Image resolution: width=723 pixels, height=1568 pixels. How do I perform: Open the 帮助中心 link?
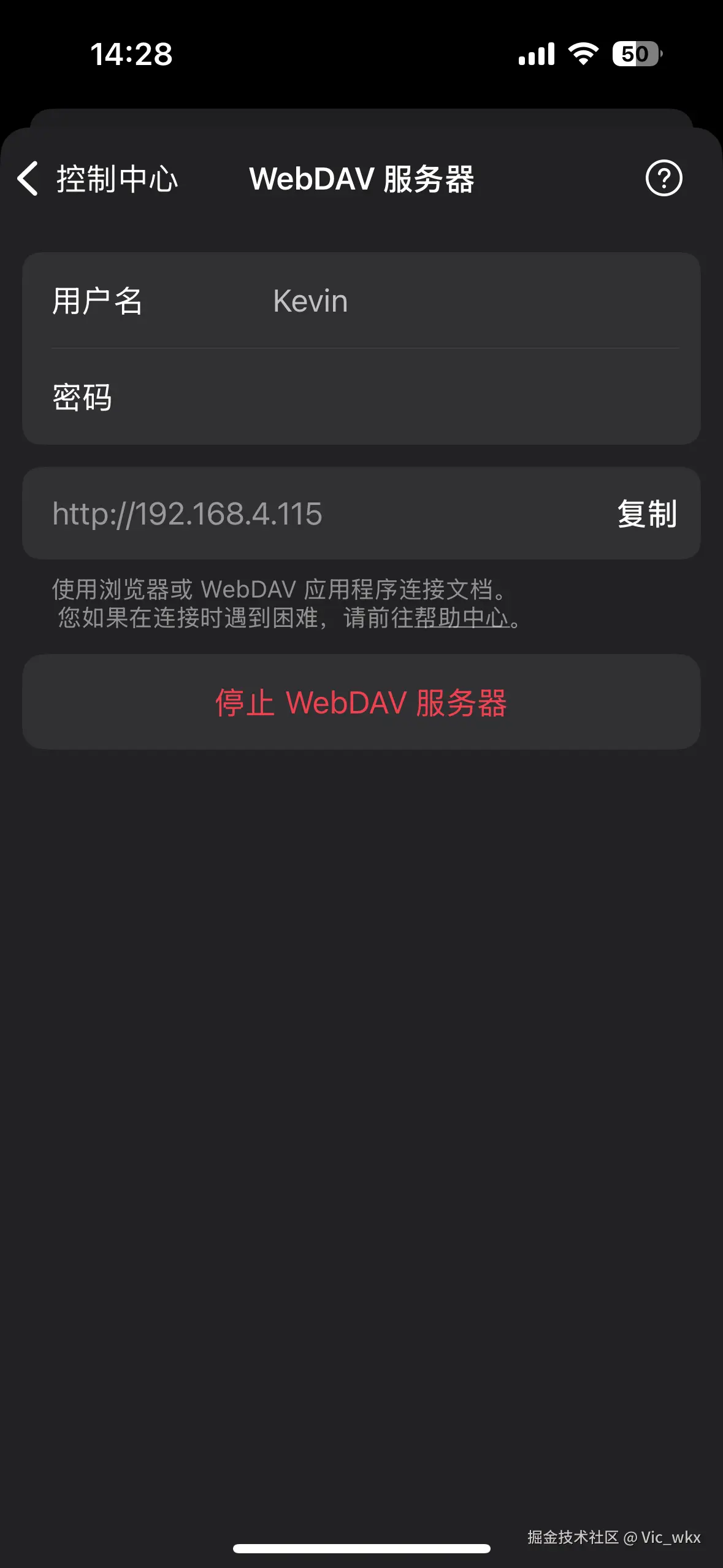tap(461, 618)
